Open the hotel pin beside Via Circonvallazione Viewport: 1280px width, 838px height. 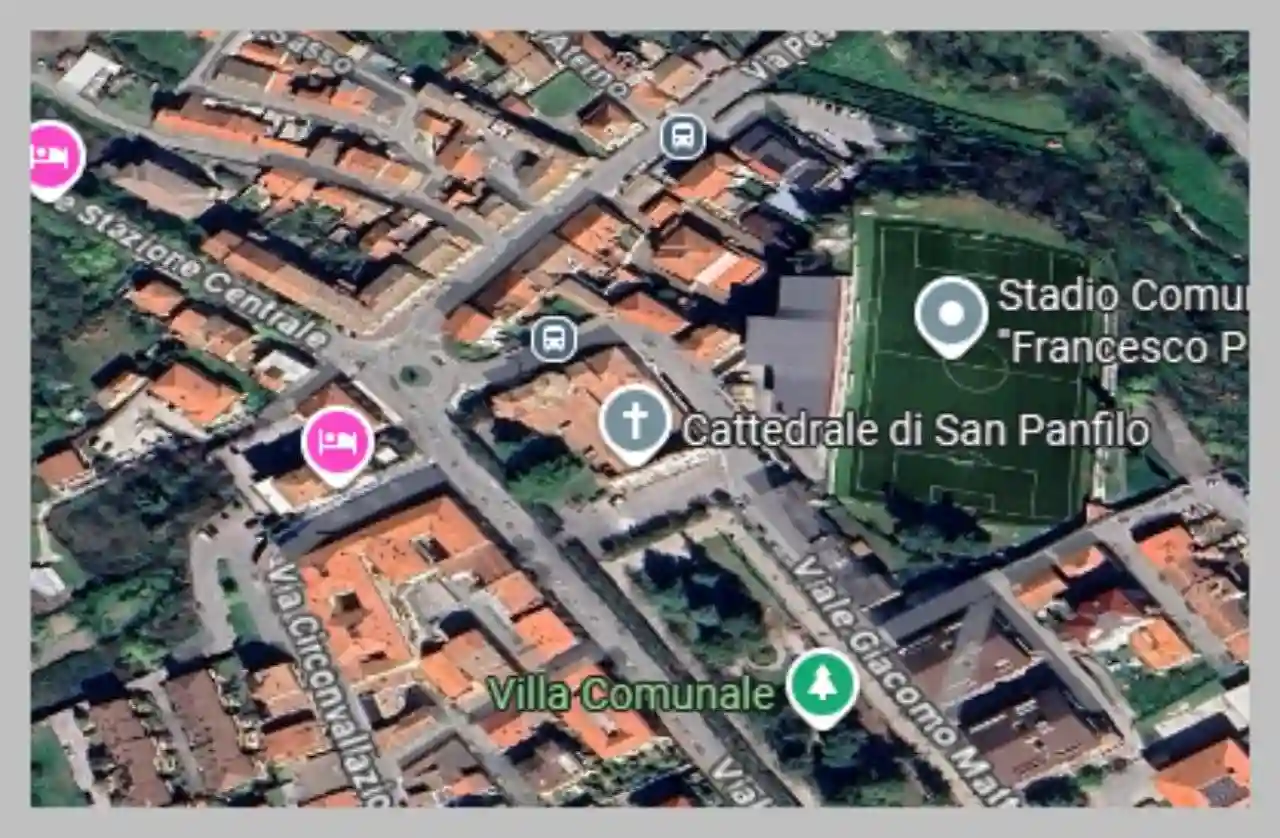(338, 443)
